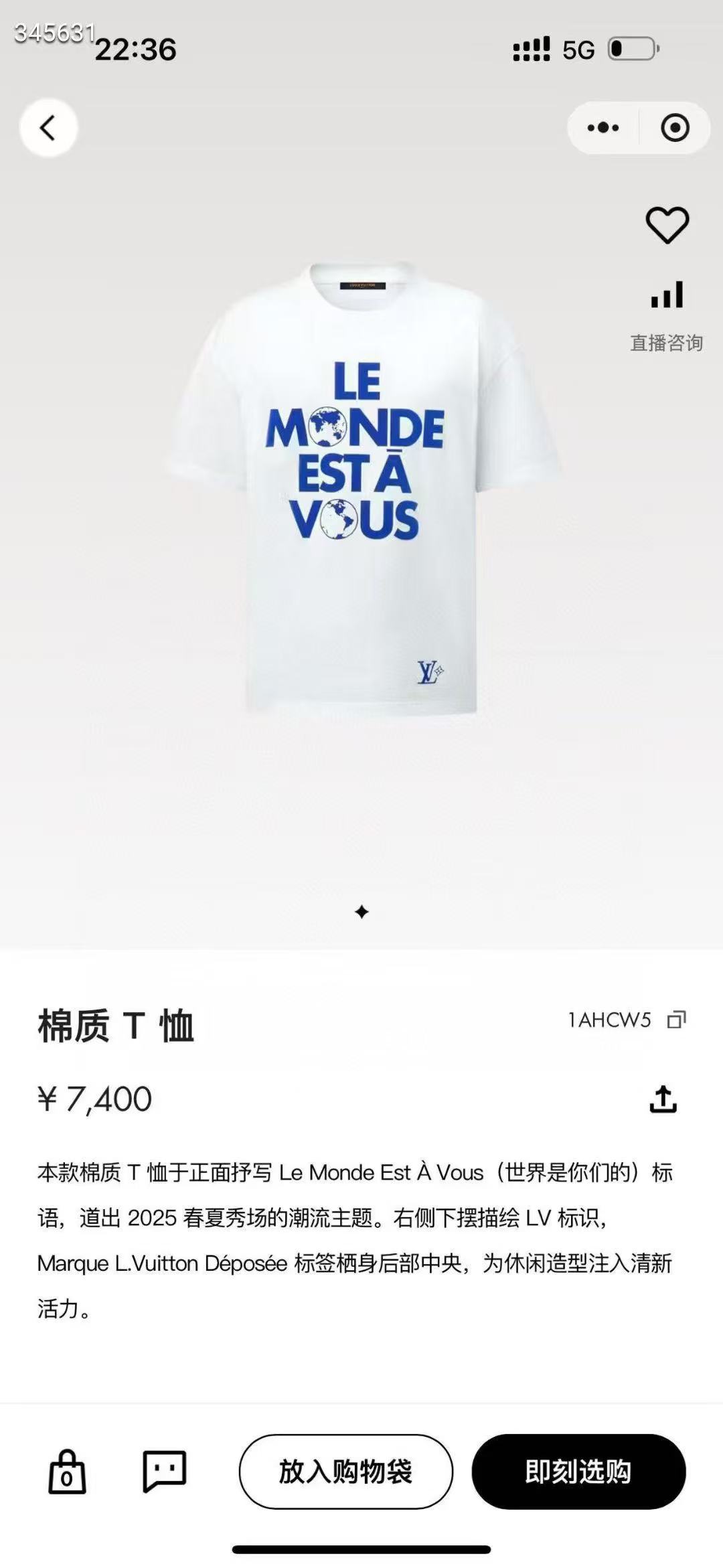Open the customer service chat
The width and height of the screenshot is (723, 1568).
click(164, 1472)
